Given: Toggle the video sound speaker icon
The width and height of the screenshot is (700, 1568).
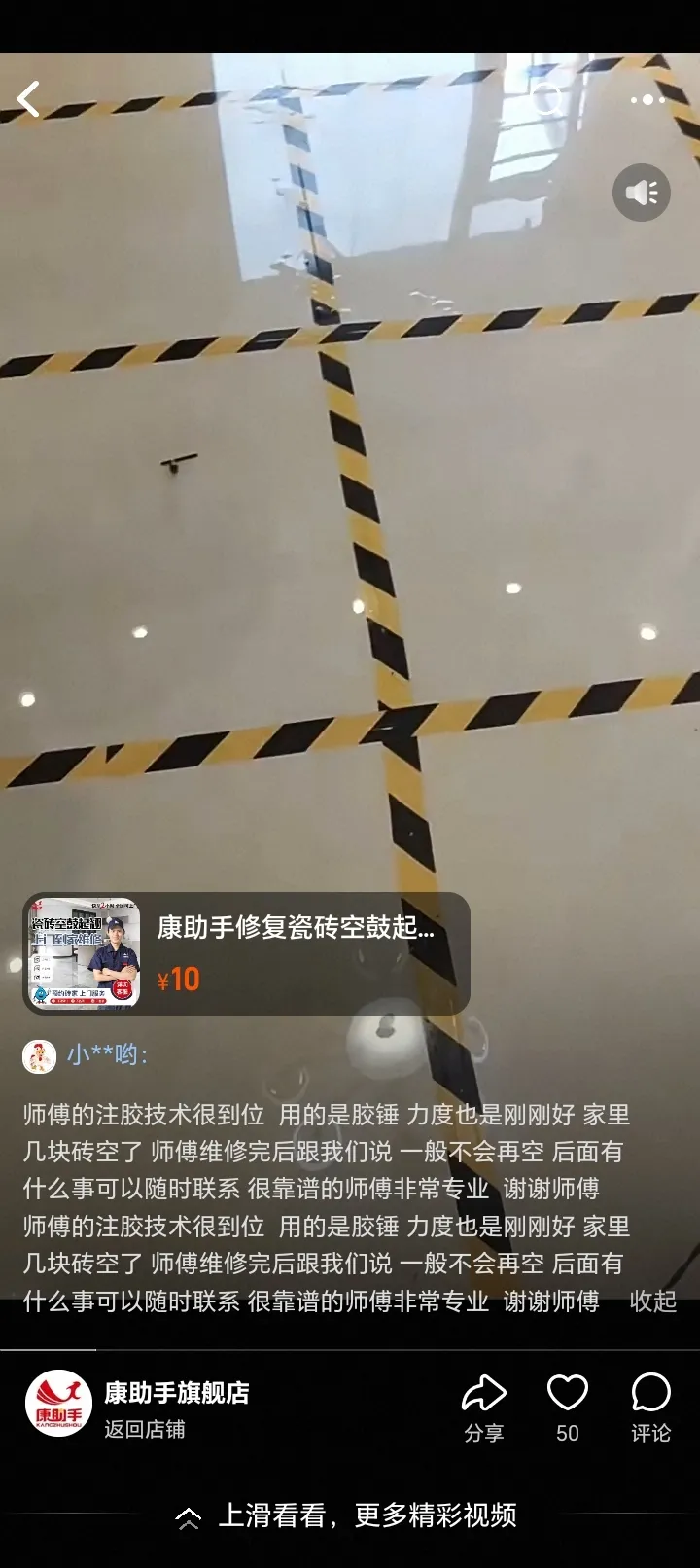Looking at the screenshot, I should 642,193.
